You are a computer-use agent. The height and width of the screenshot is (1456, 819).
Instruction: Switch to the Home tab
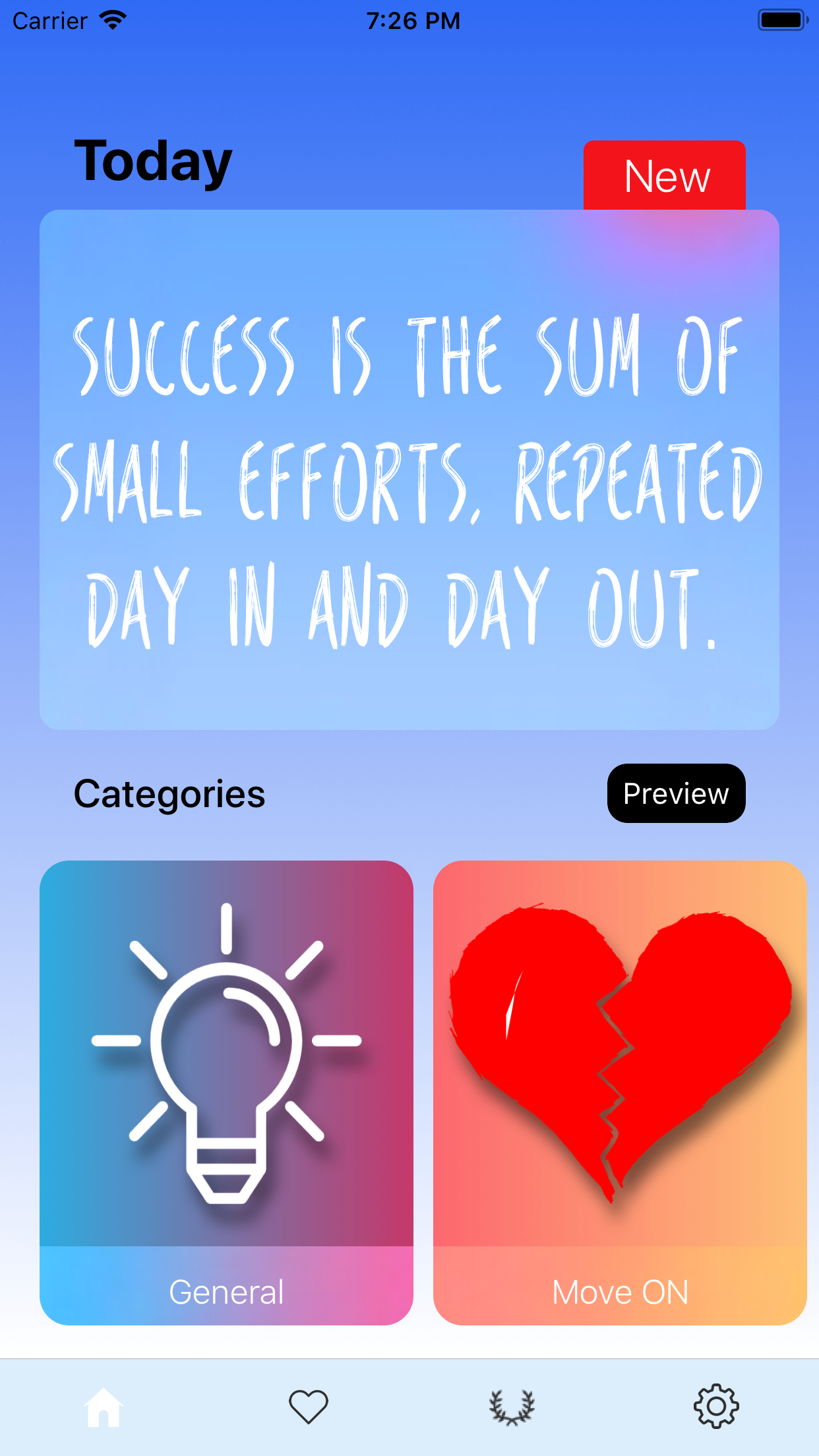click(x=103, y=1407)
